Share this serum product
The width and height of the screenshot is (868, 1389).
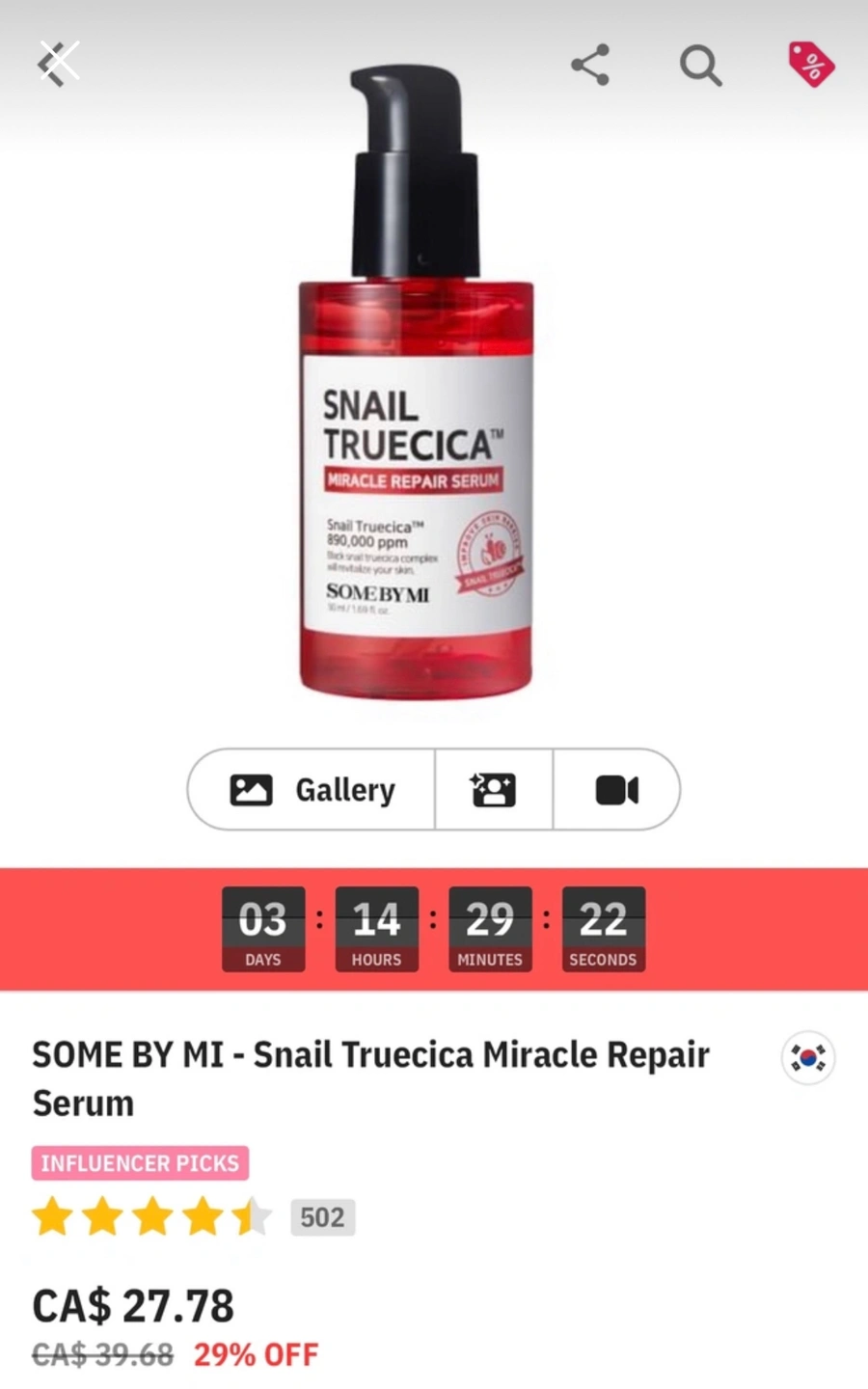click(590, 65)
